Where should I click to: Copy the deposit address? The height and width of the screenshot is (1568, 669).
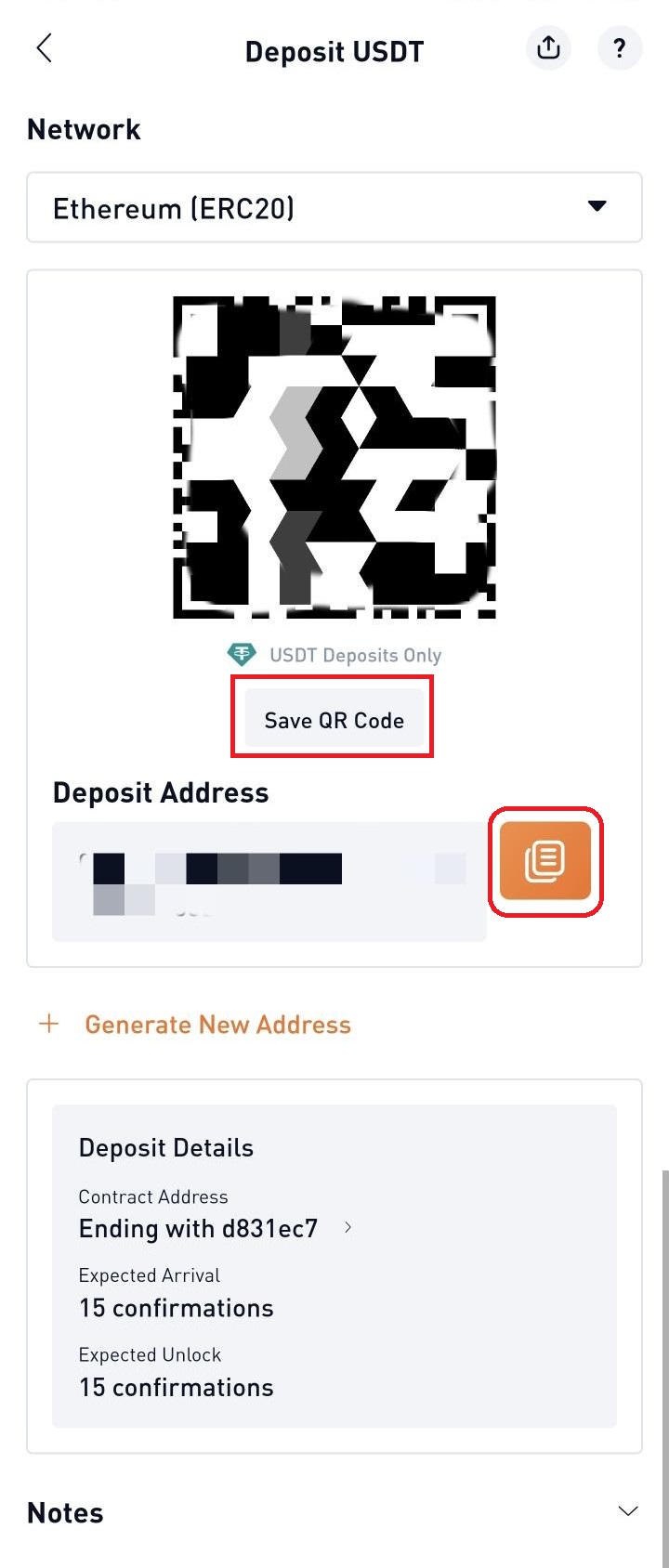[x=545, y=861]
